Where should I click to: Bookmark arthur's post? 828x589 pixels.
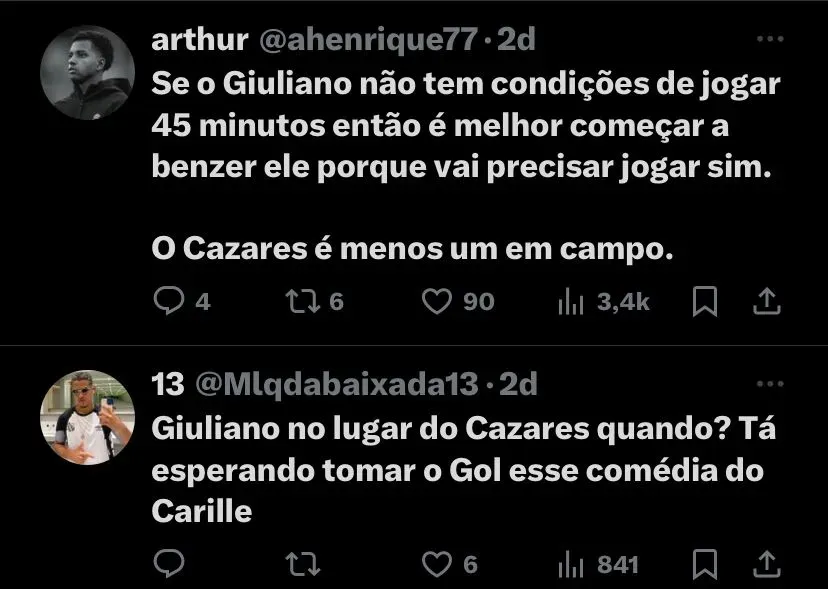click(x=706, y=301)
